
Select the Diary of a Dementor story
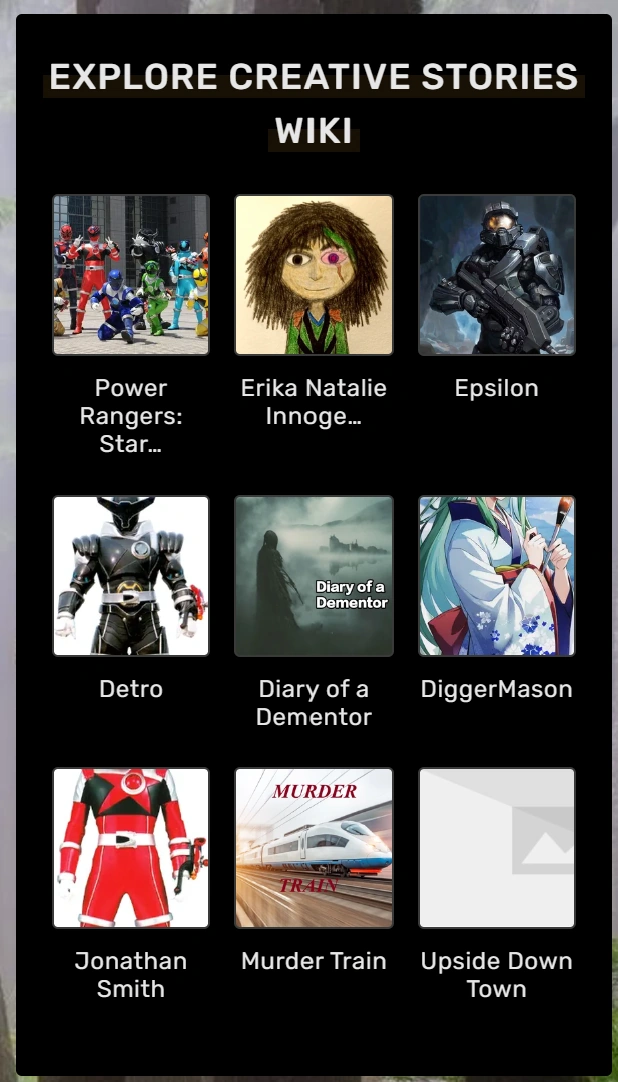coord(314,612)
